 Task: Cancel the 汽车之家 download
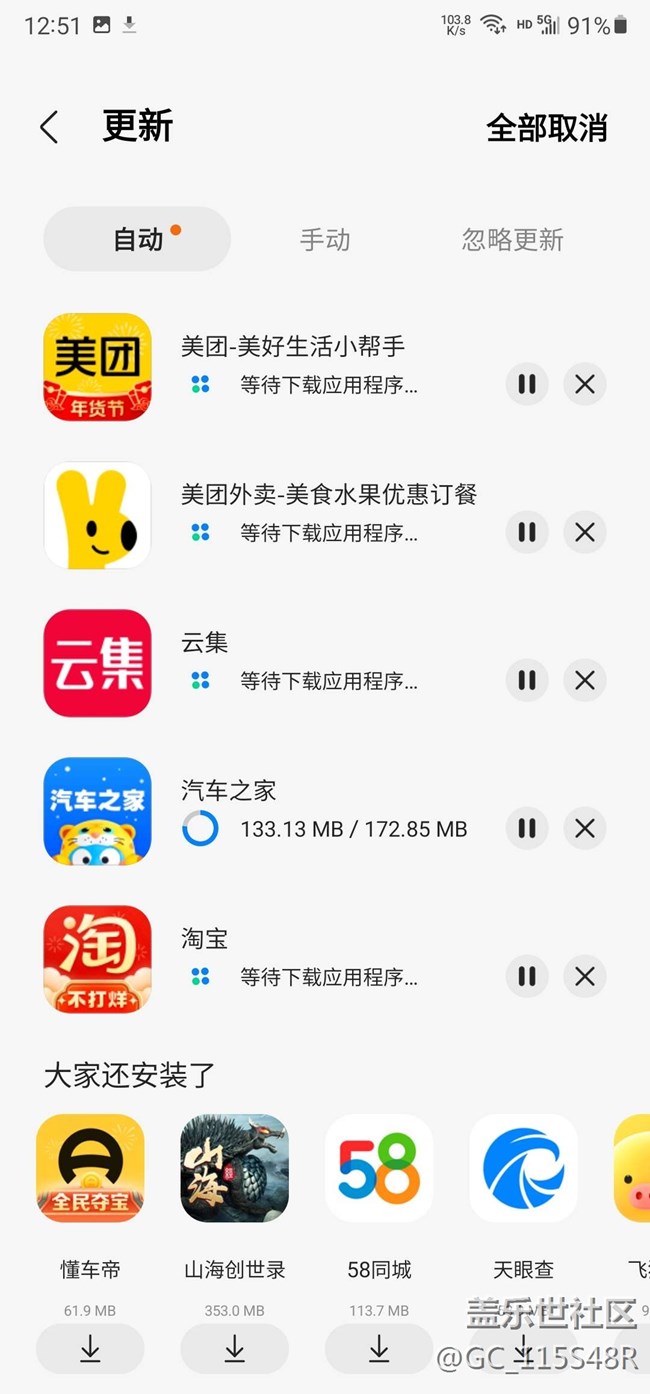click(585, 828)
